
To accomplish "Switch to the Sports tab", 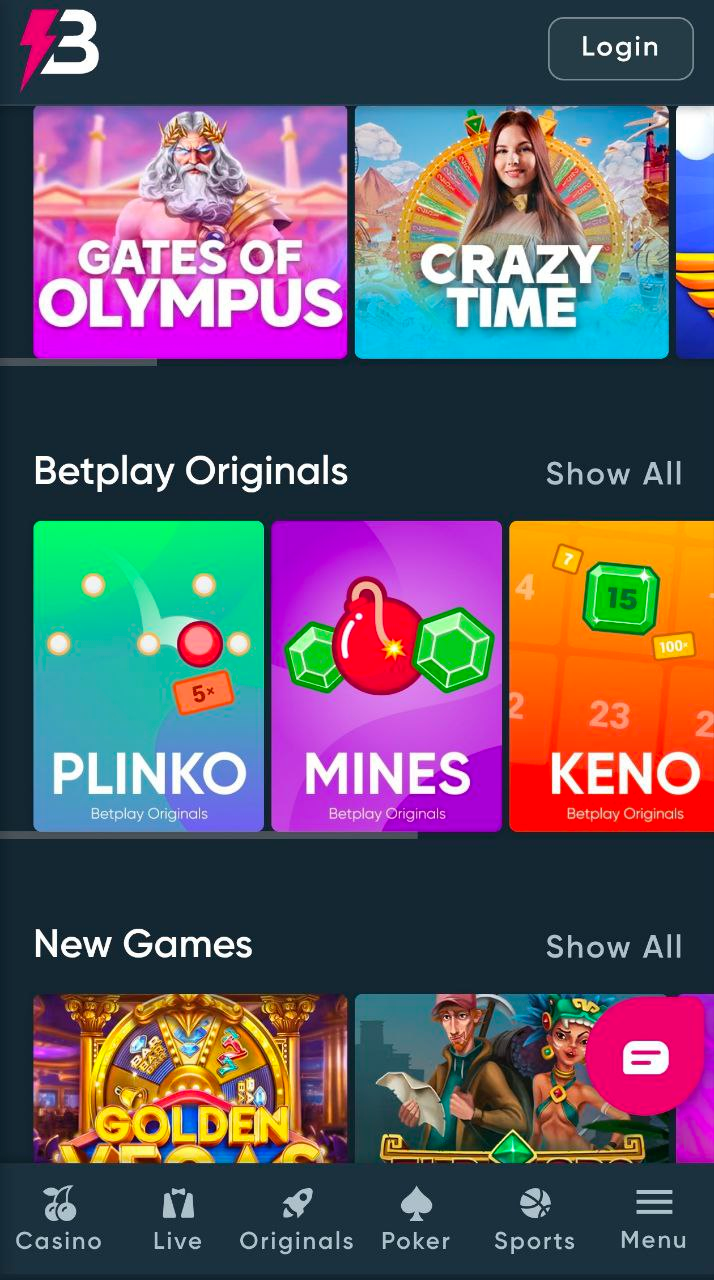I will tap(535, 1220).
